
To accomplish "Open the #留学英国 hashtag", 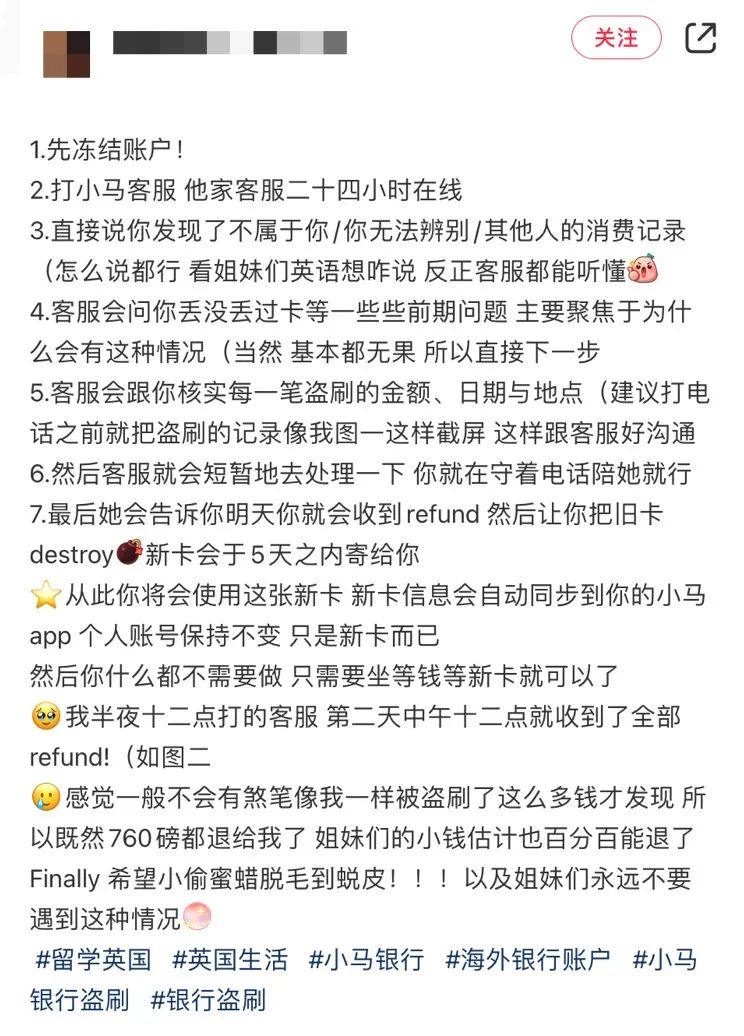I will pyautogui.click(x=93, y=960).
